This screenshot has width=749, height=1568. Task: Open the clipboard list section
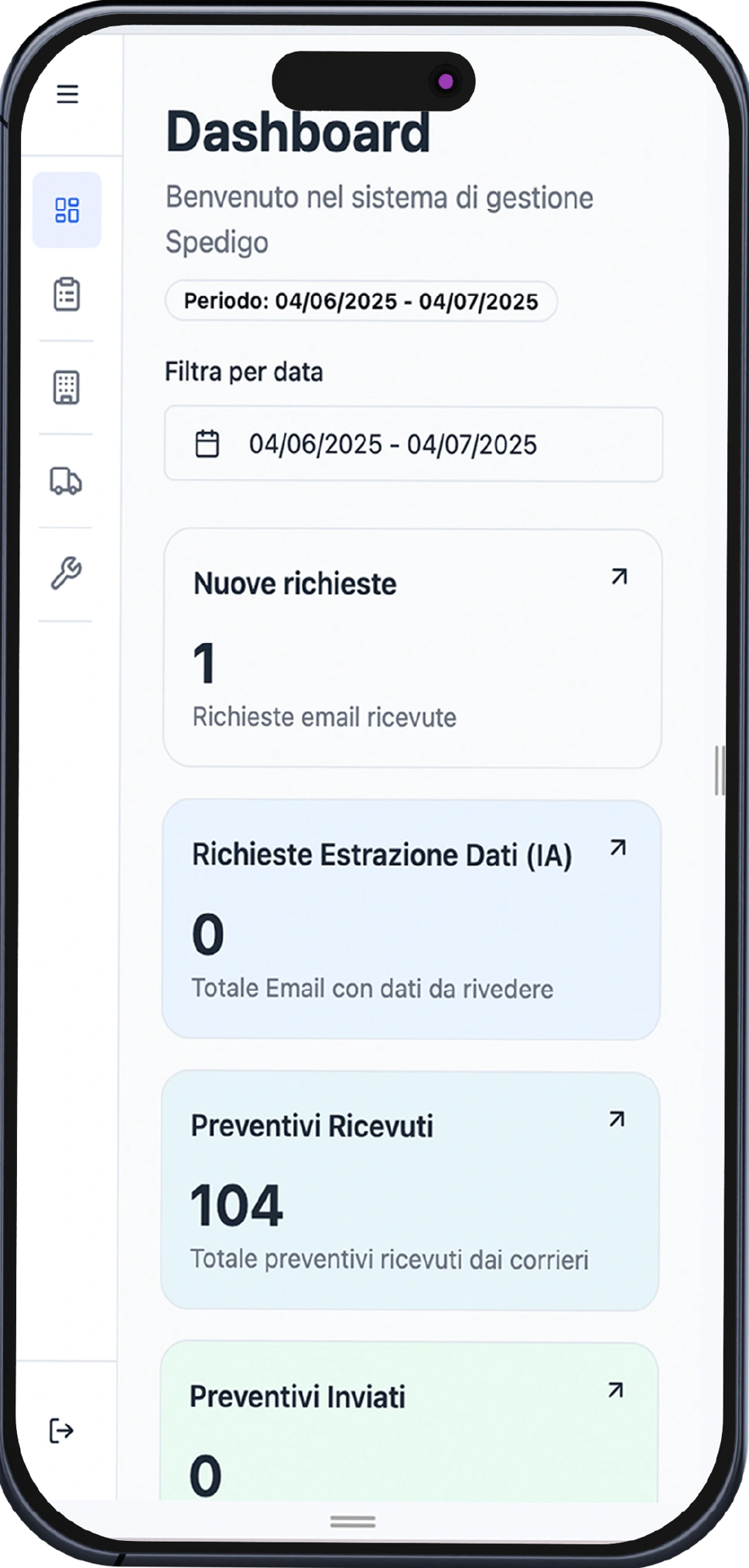point(67,294)
